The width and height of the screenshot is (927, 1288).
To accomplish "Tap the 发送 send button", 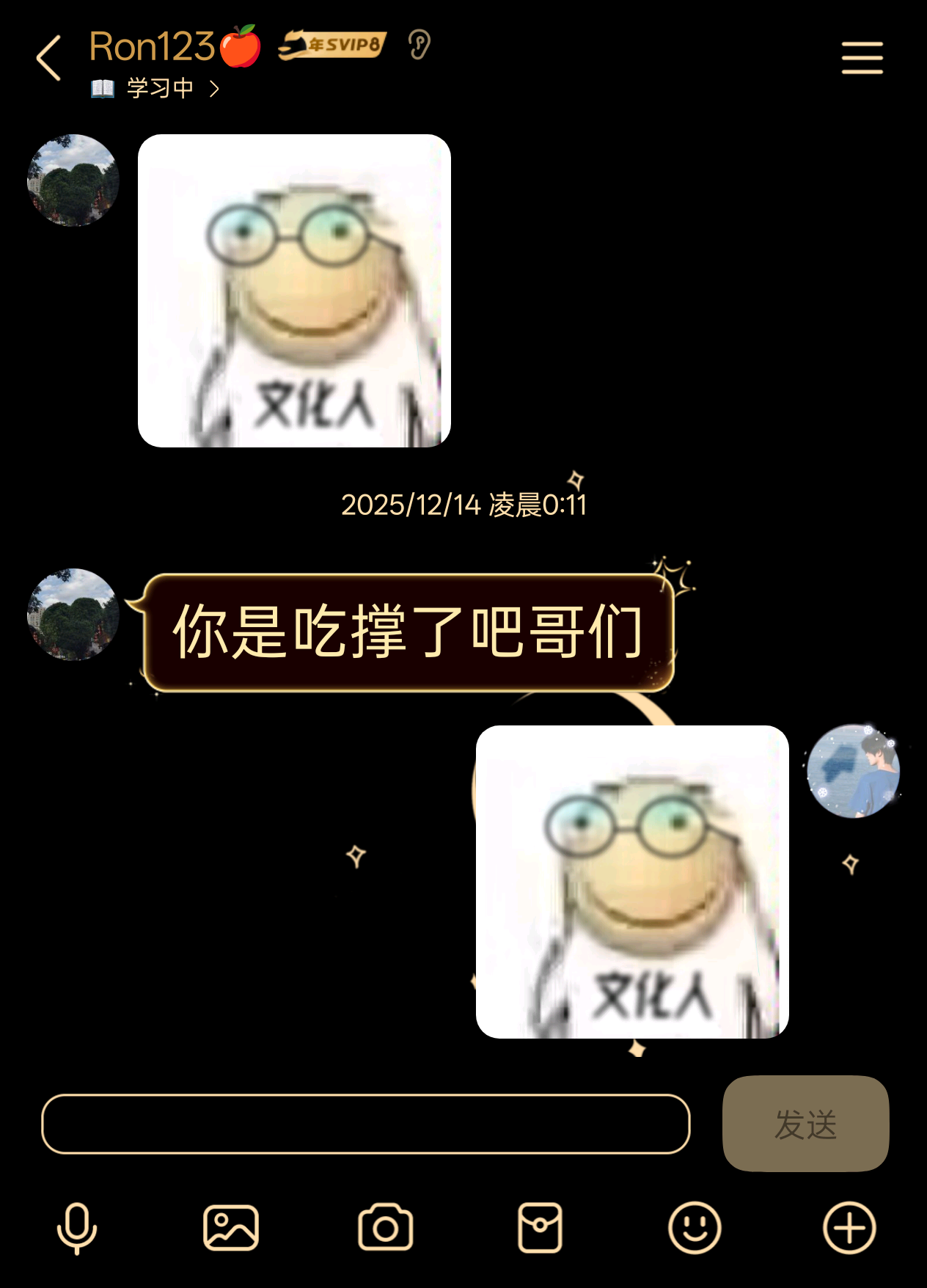I will point(805,1124).
